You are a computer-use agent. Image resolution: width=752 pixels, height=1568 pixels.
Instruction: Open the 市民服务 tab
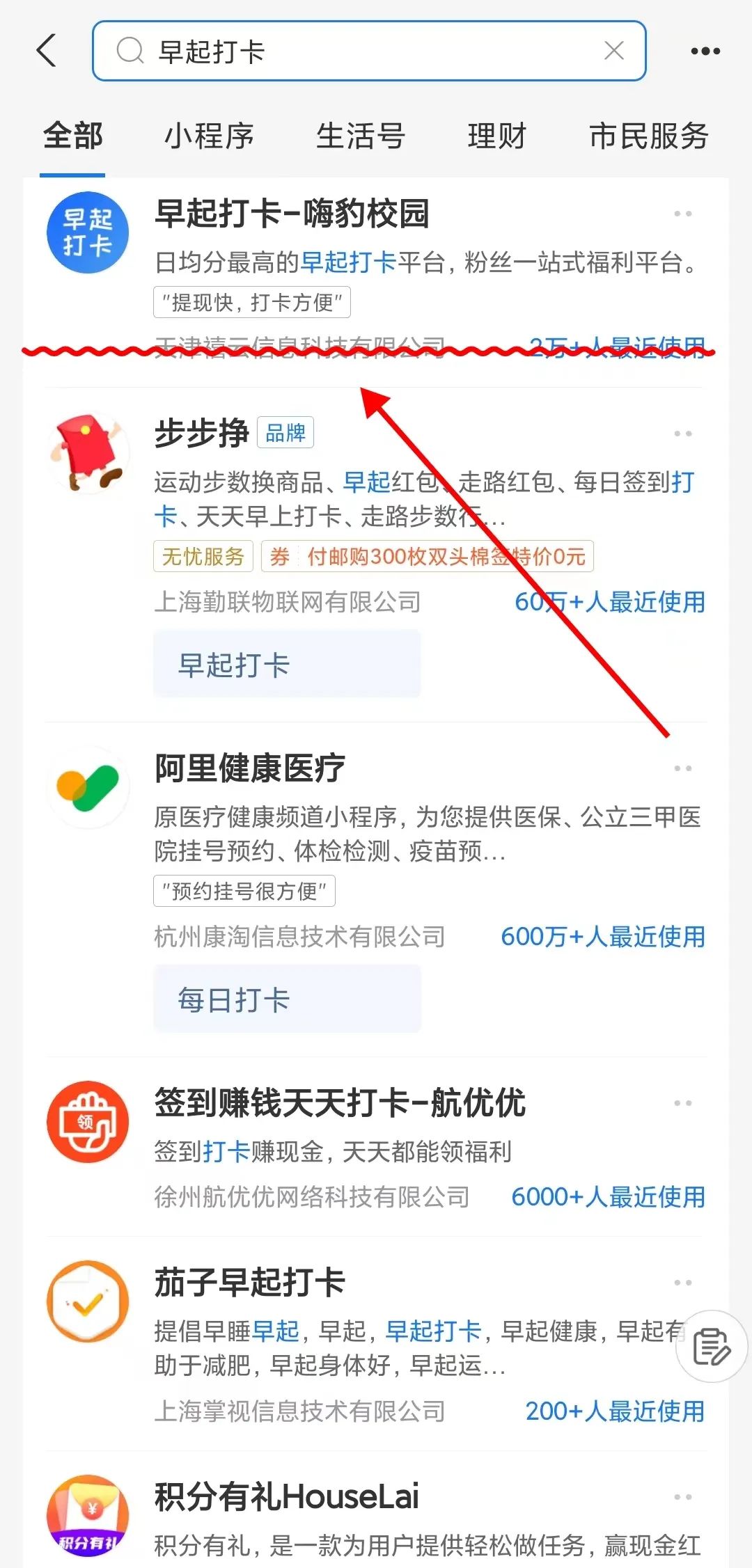pos(648,136)
